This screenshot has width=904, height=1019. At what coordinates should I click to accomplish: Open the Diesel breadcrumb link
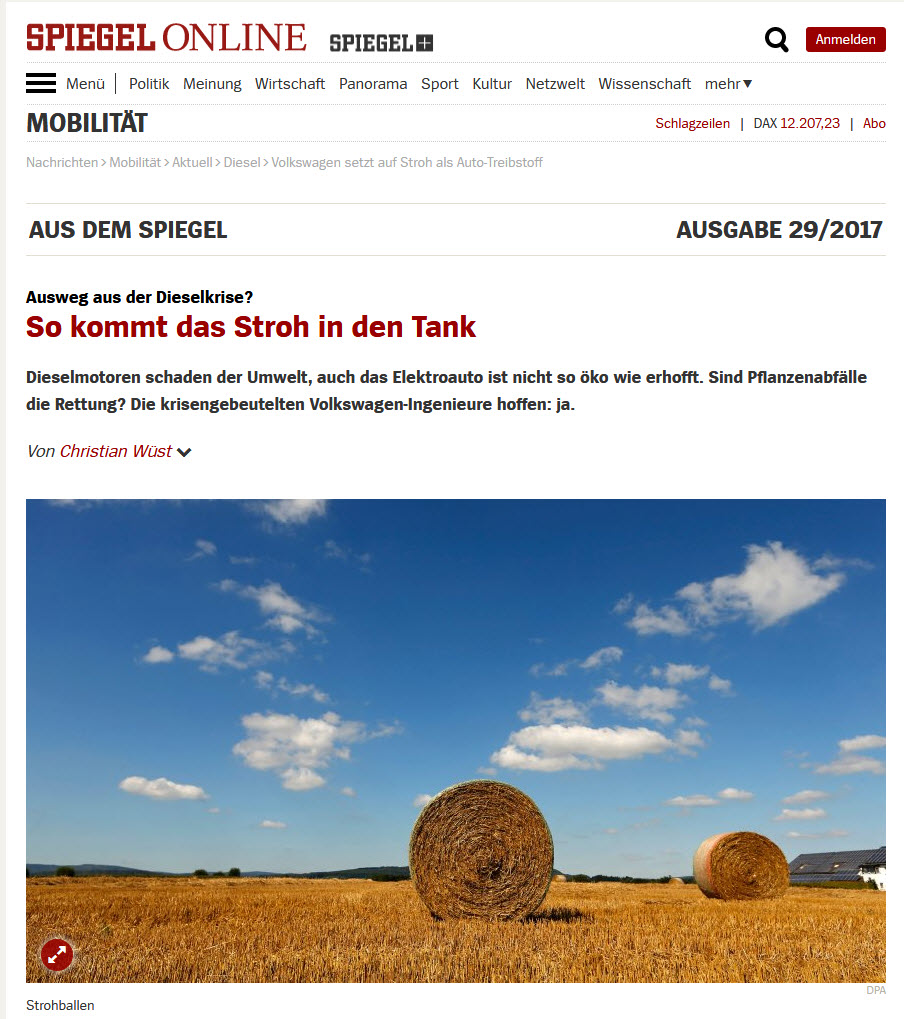coord(241,162)
